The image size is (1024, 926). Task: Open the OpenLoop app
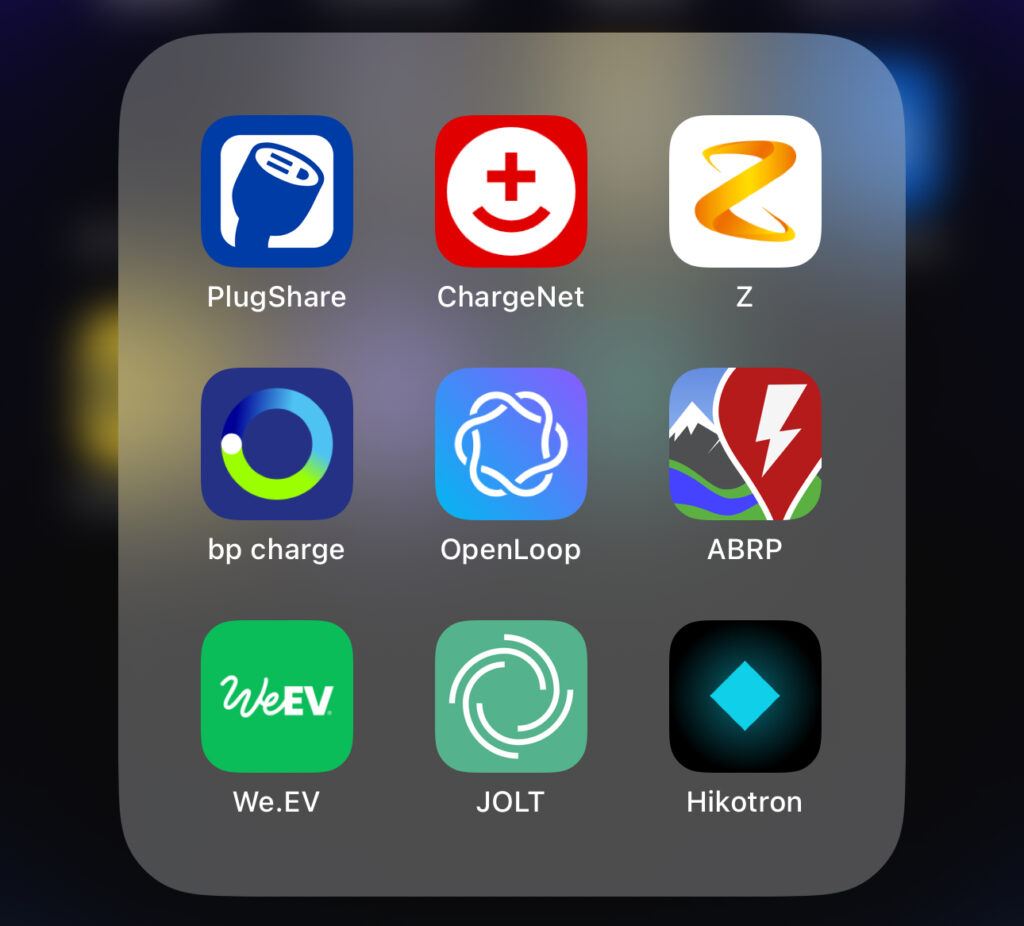[x=511, y=444]
